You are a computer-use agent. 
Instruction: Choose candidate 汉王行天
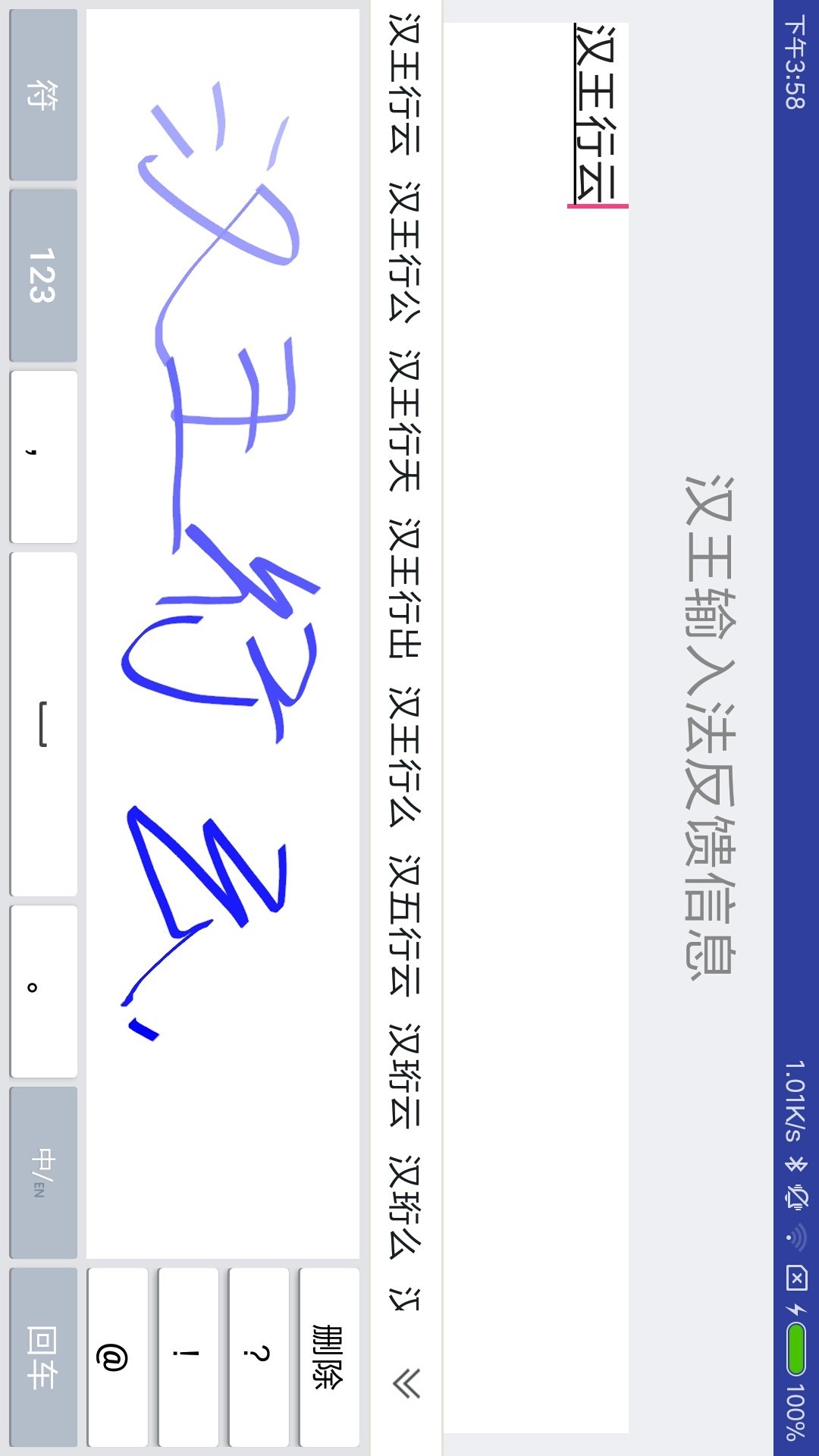coord(404,421)
